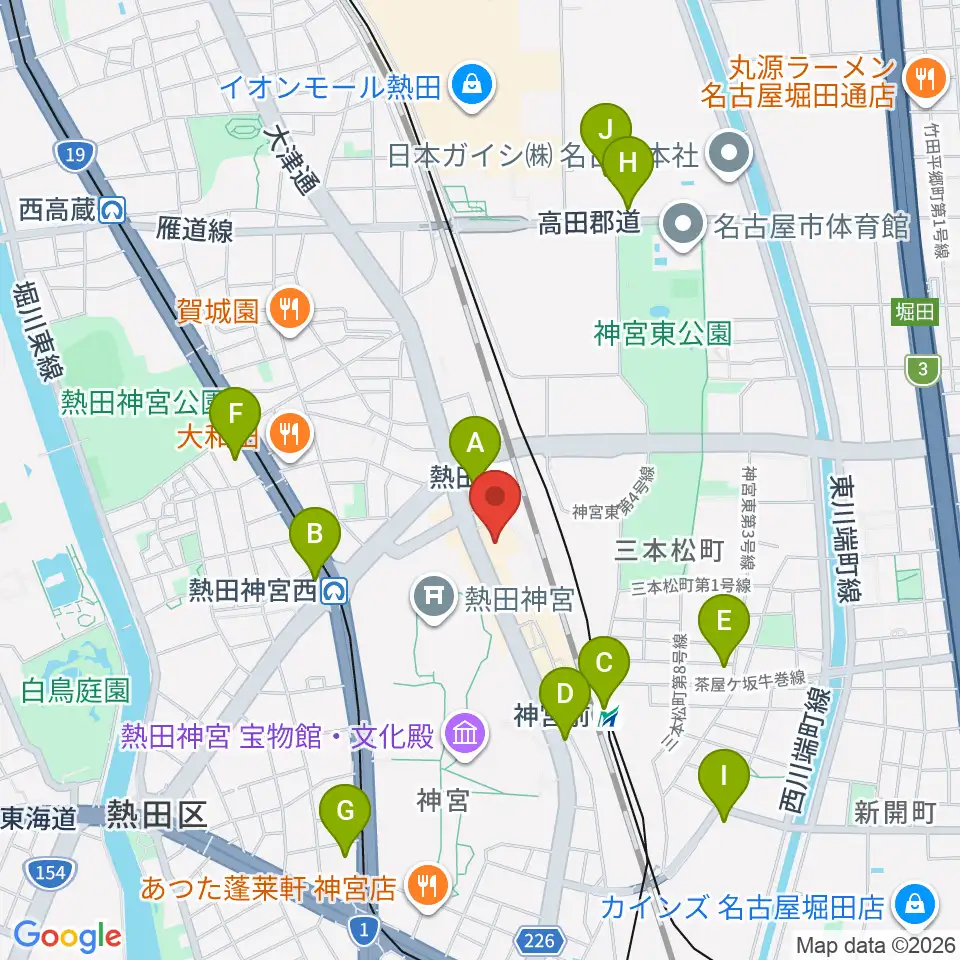Select the green marker labeled G

pyautogui.click(x=345, y=813)
